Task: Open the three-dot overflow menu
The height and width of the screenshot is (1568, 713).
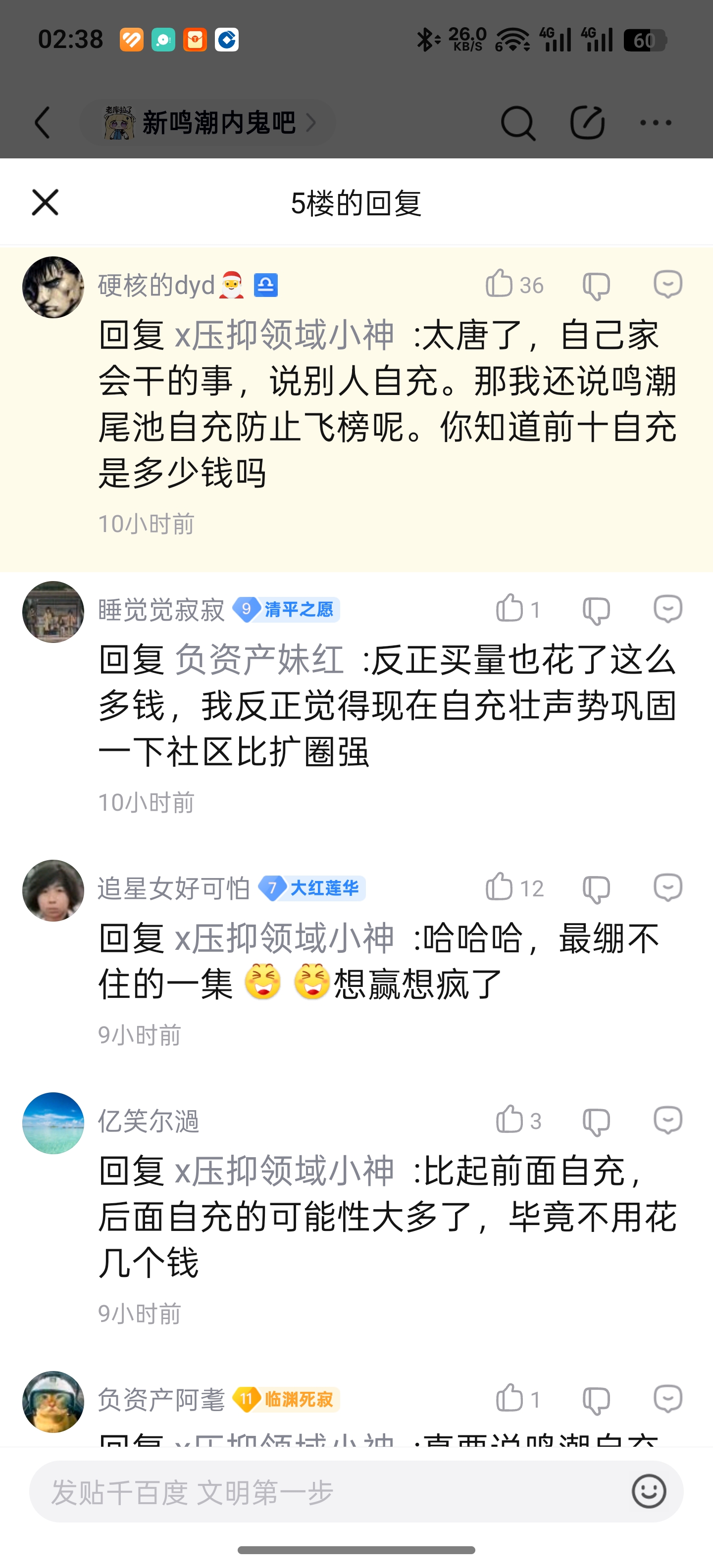Action: point(656,123)
